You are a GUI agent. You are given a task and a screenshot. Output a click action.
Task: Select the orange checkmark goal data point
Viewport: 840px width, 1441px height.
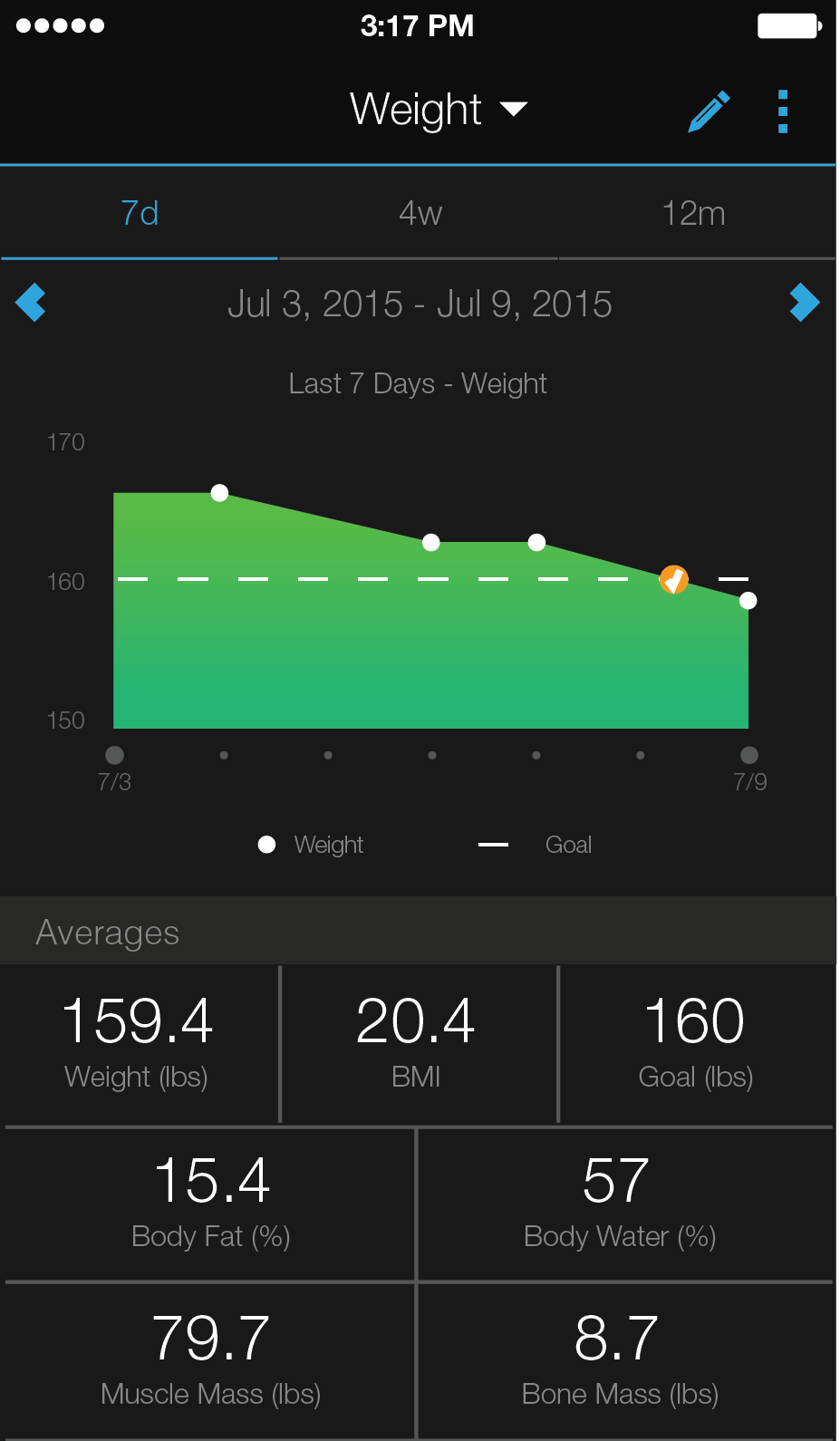(673, 579)
